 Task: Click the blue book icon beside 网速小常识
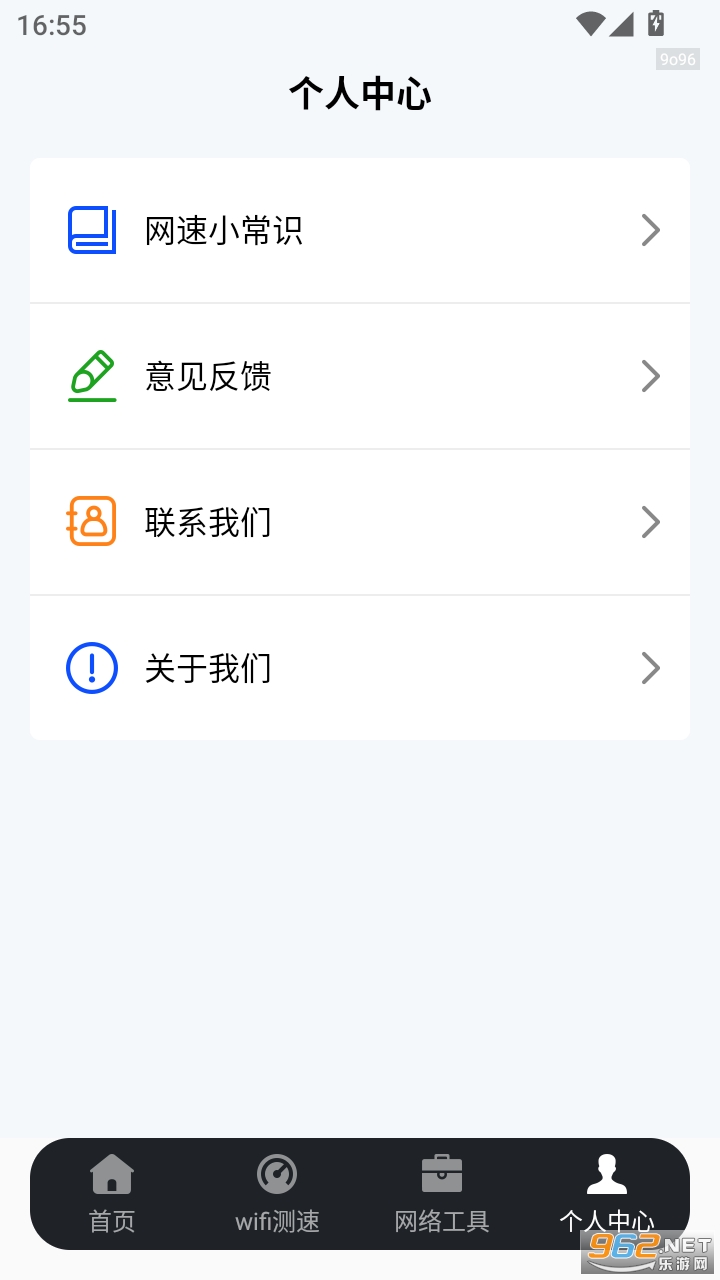coord(91,230)
